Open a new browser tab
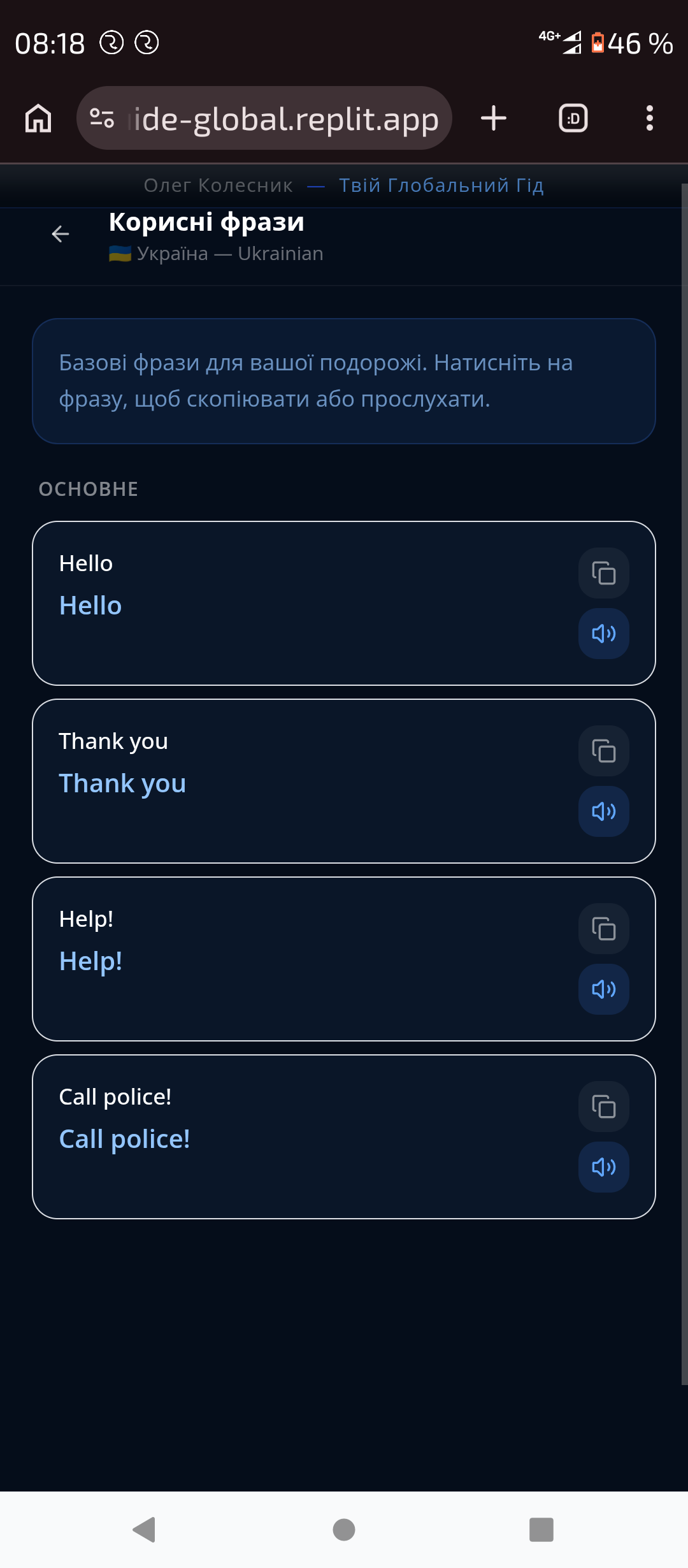688x1568 pixels. coord(494,118)
